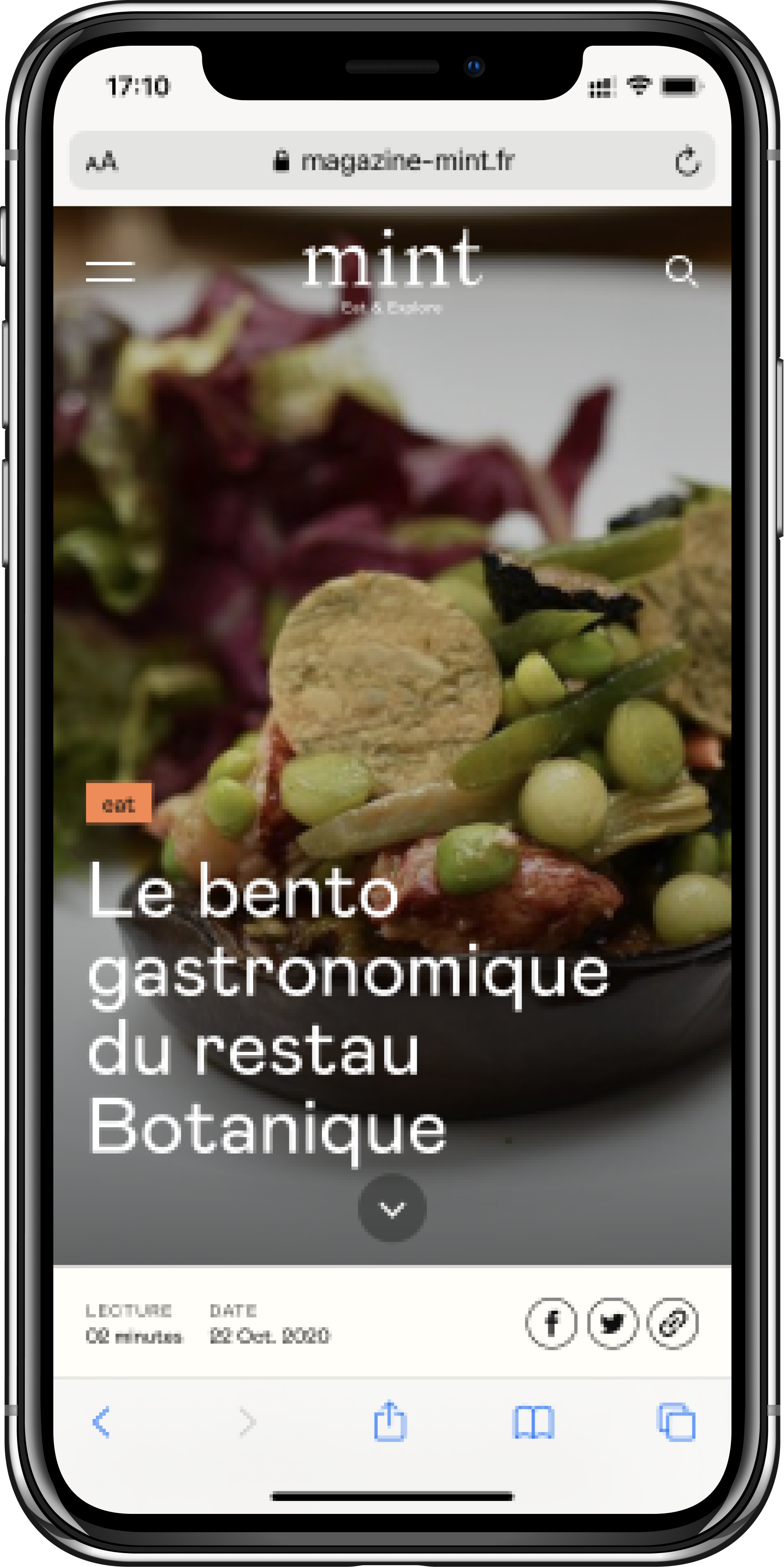Share the article on Facebook
The width and height of the screenshot is (784, 1567).
(x=551, y=1323)
